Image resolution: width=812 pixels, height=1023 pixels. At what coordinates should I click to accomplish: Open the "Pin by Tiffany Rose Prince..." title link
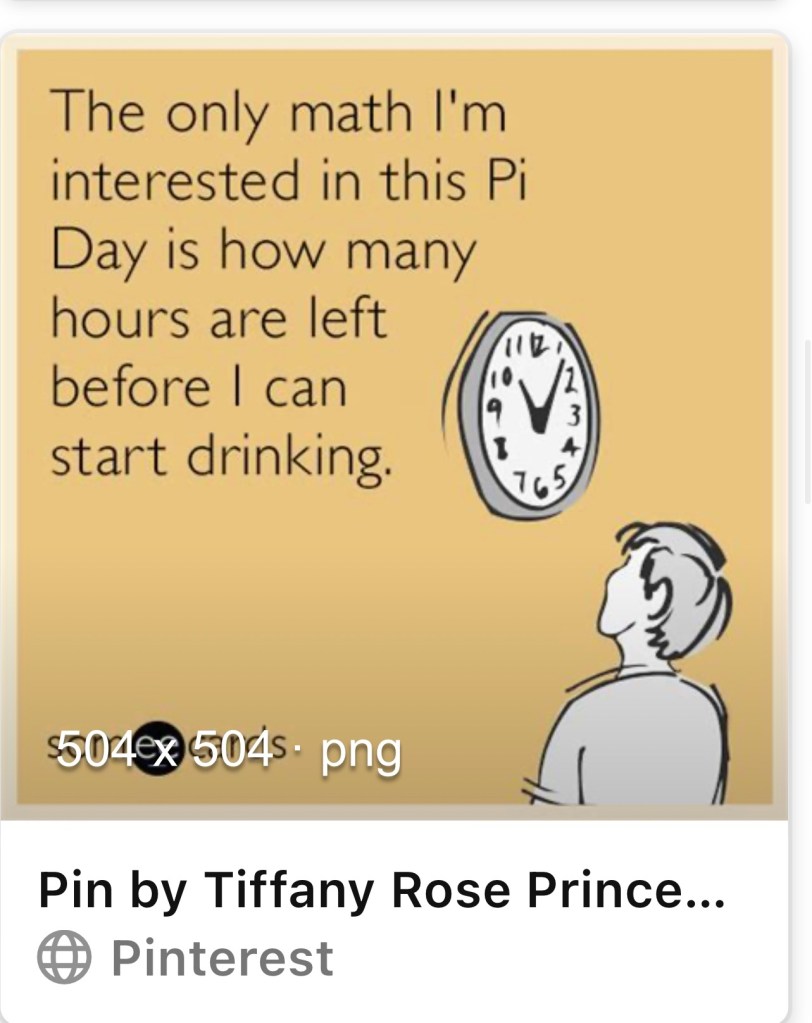click(x=380, y=889)
